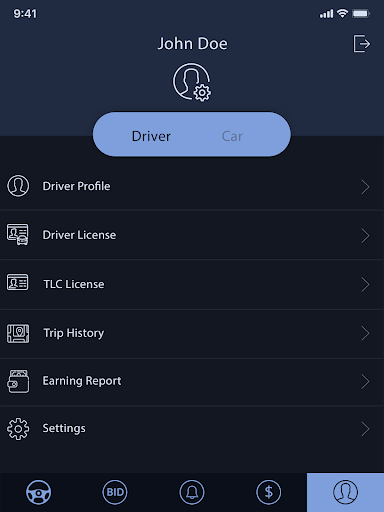This screenshot has width=384, height=512.
Task: Select the profile tab in bottom bar
Action: [345, 492]
